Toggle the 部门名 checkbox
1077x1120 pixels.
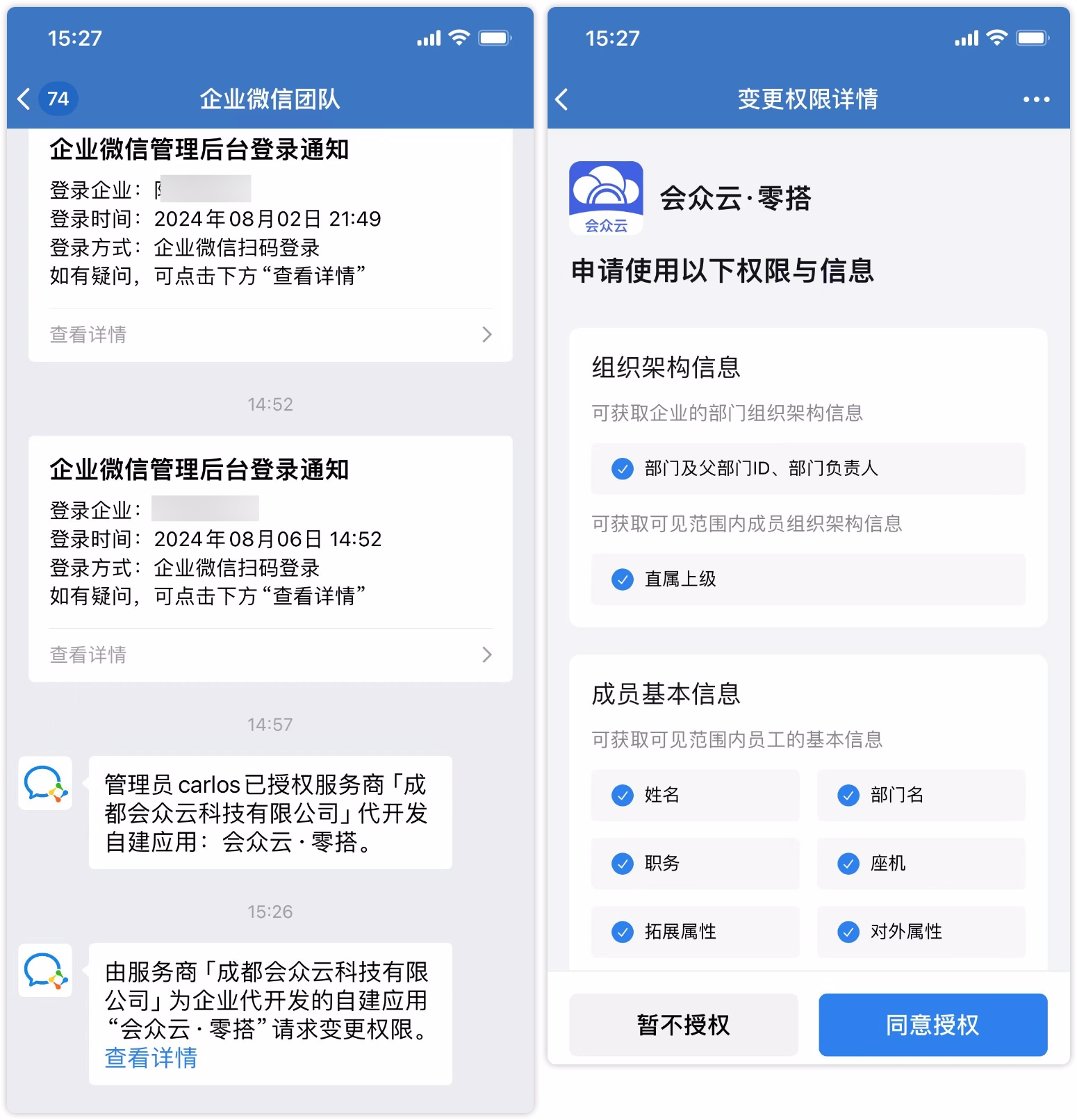848,795
